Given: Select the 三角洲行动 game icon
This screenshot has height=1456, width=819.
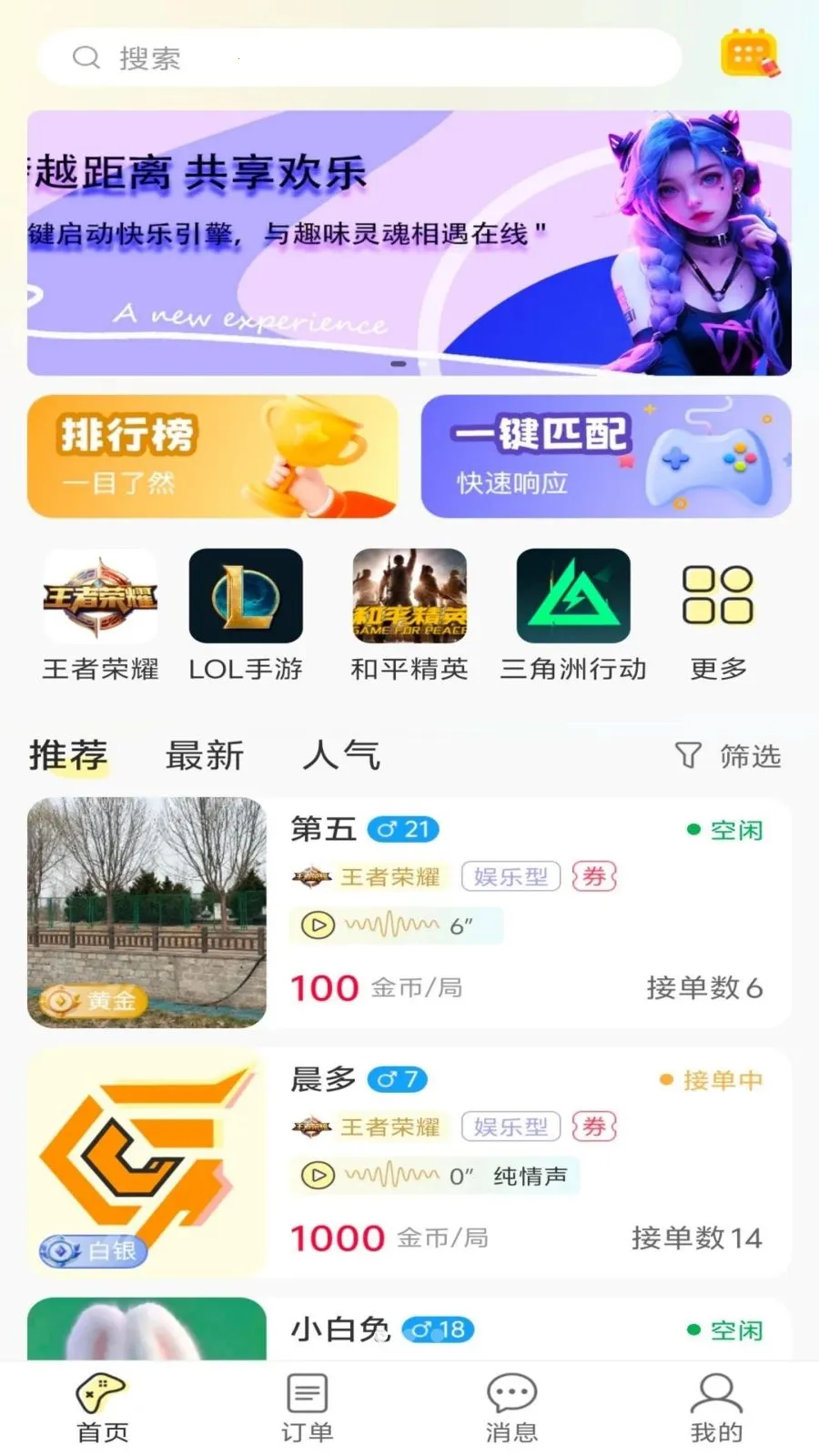Looking at the screenshot, I should [572, 596].
